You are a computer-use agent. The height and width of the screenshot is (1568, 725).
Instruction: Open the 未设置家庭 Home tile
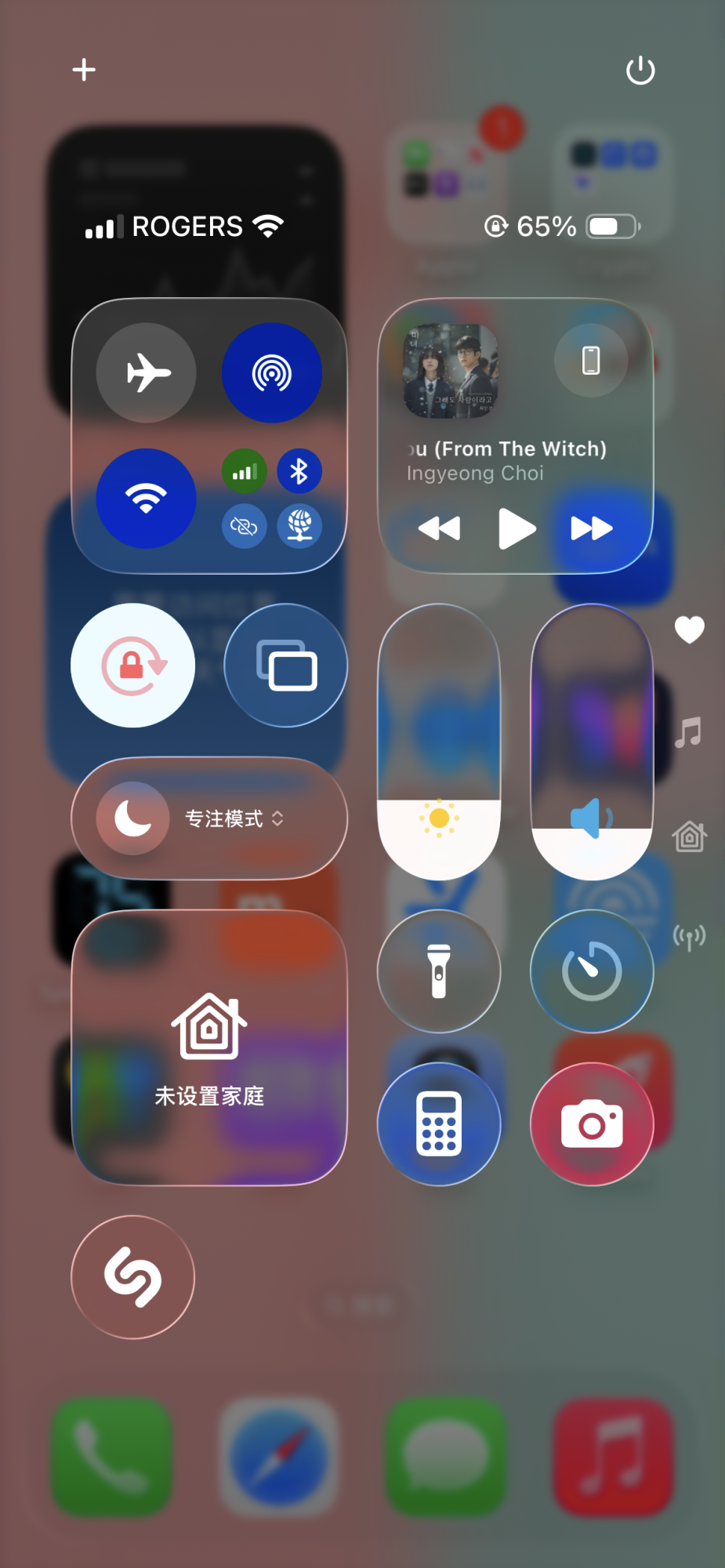(x=209, y=1047)
